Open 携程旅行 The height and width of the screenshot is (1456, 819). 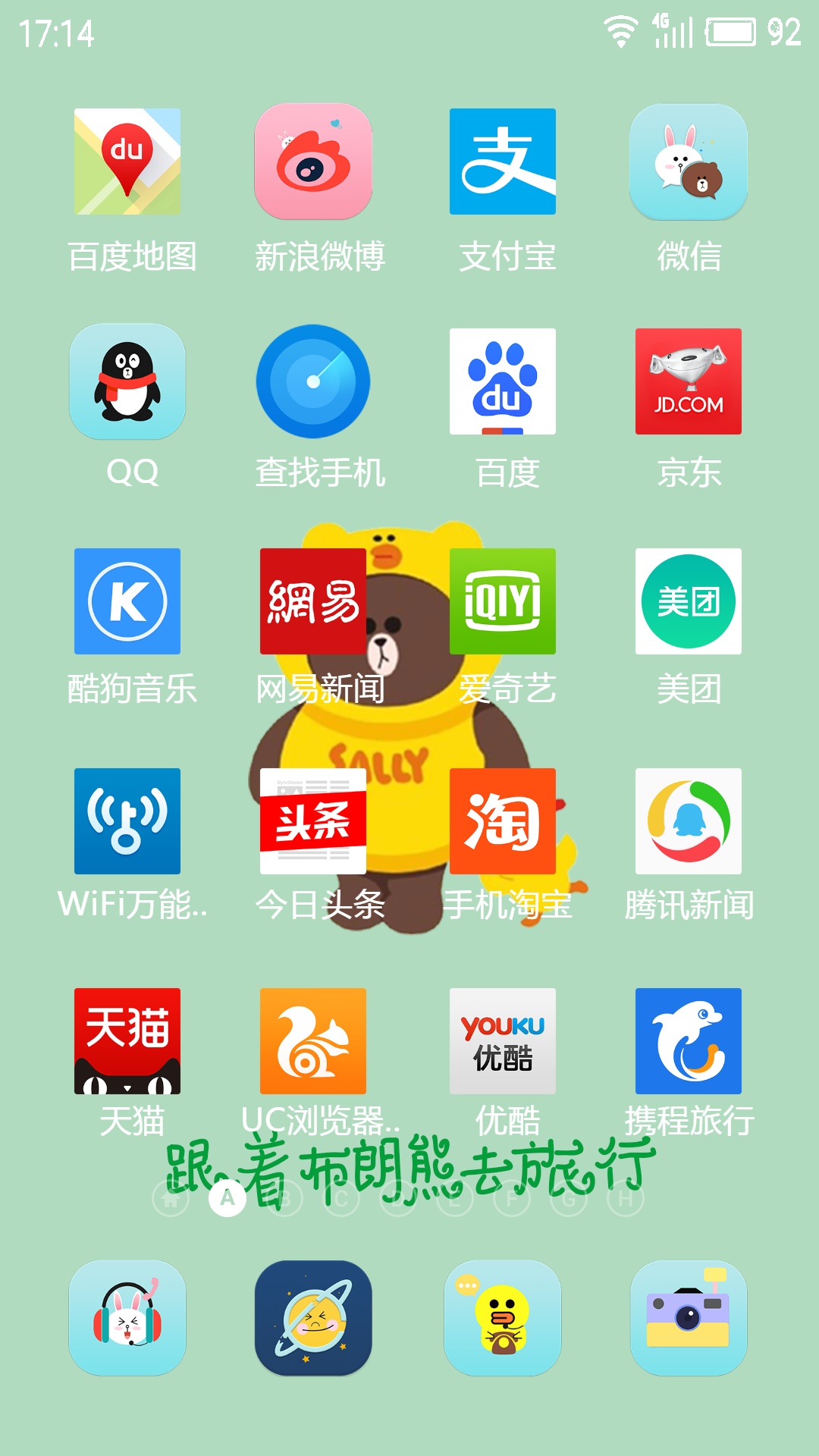click(x=689, y=1041)
